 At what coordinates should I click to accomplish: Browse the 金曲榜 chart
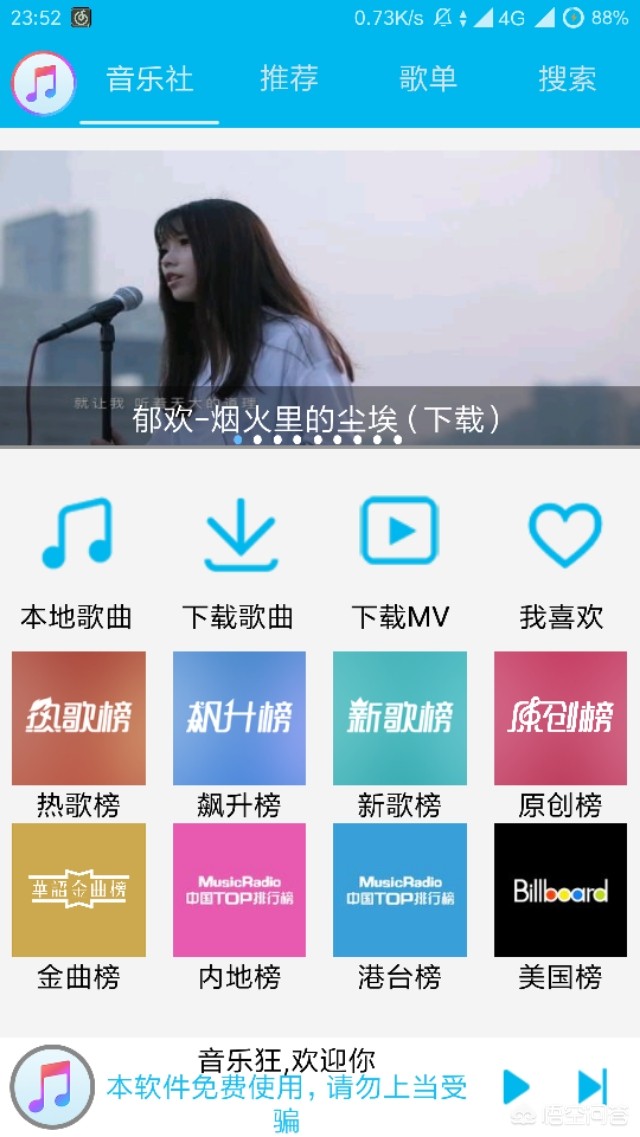tap(78, 890)
